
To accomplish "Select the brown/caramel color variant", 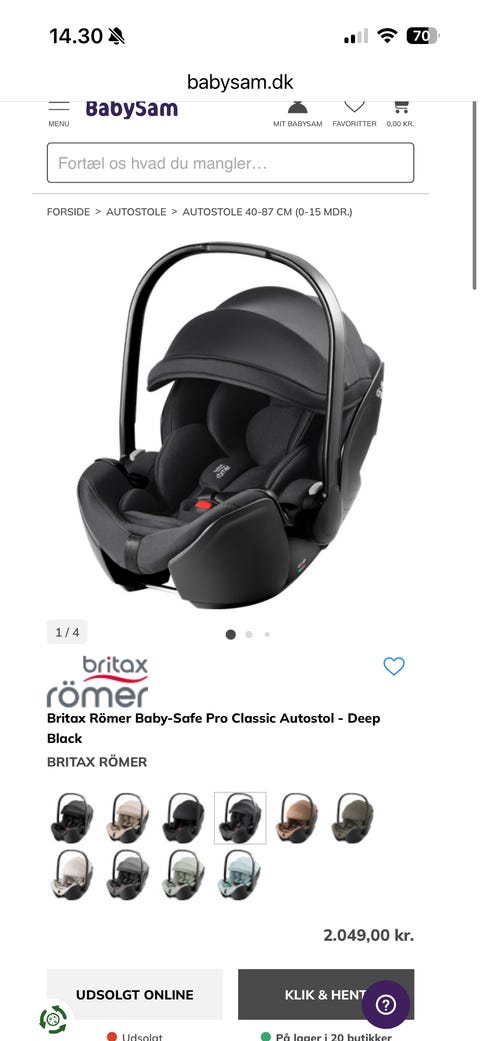I will point(296,818).
